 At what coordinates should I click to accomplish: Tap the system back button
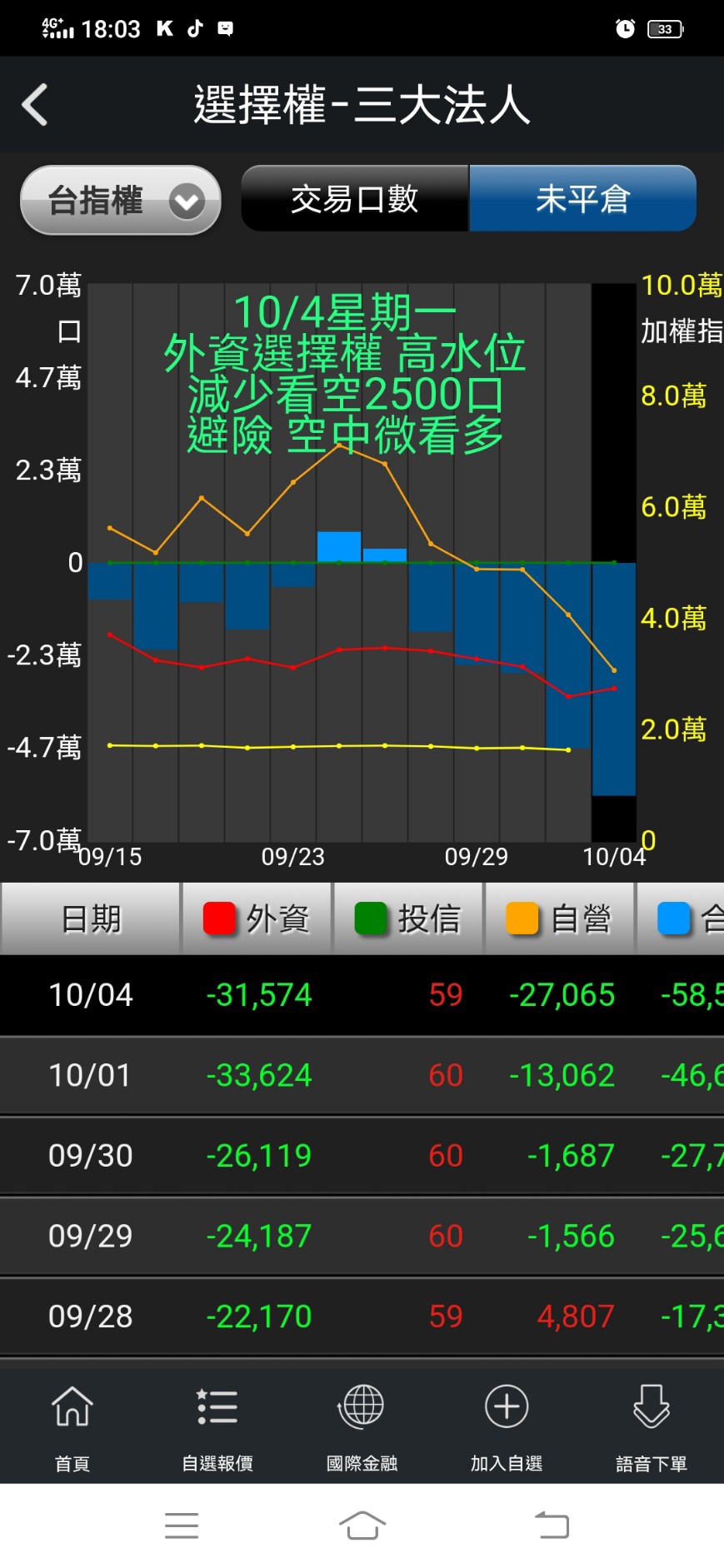(x=552, y=1526)
